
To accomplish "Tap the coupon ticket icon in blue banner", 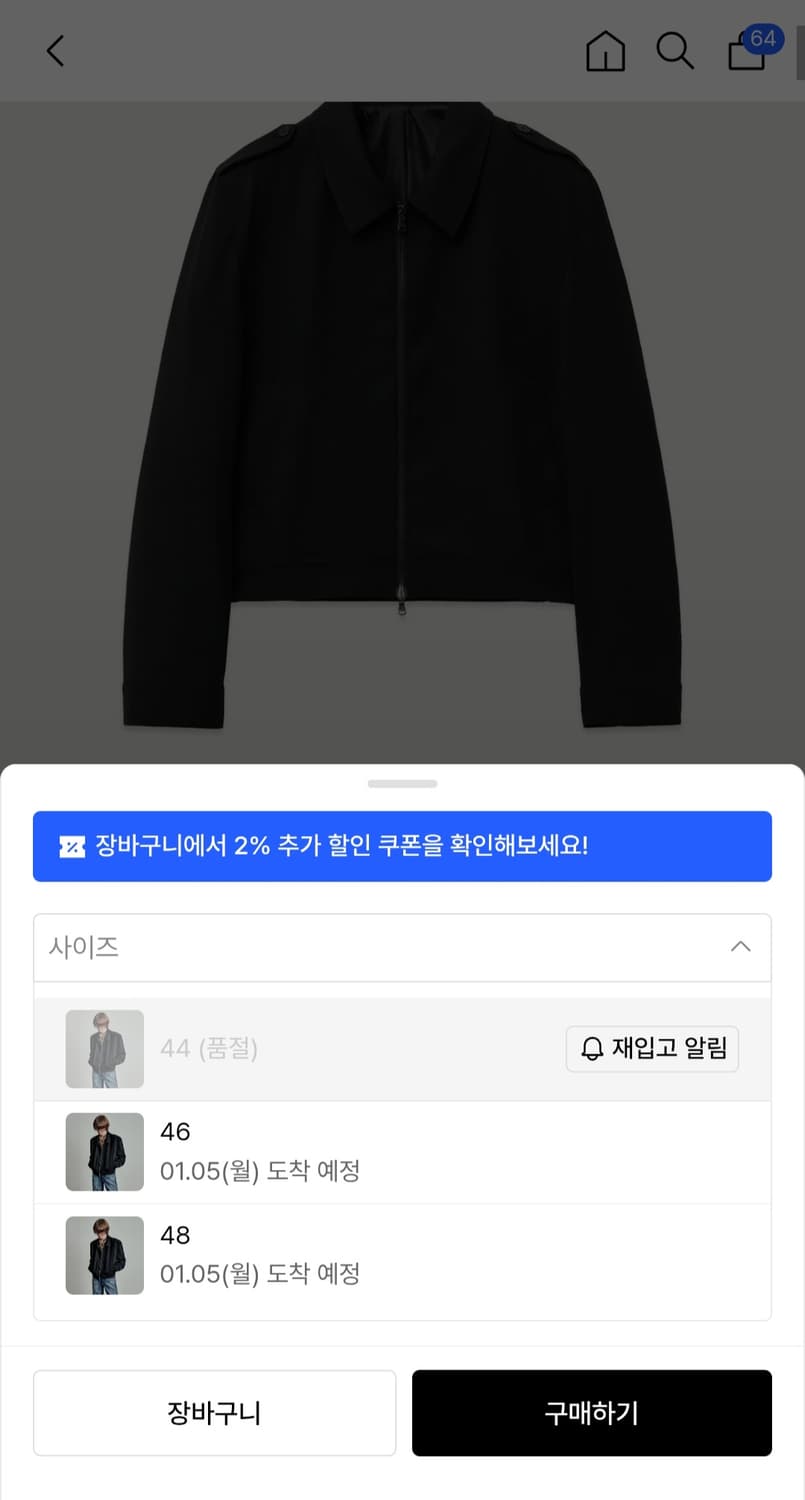I will pyautogui.click(x=70, y=846).
